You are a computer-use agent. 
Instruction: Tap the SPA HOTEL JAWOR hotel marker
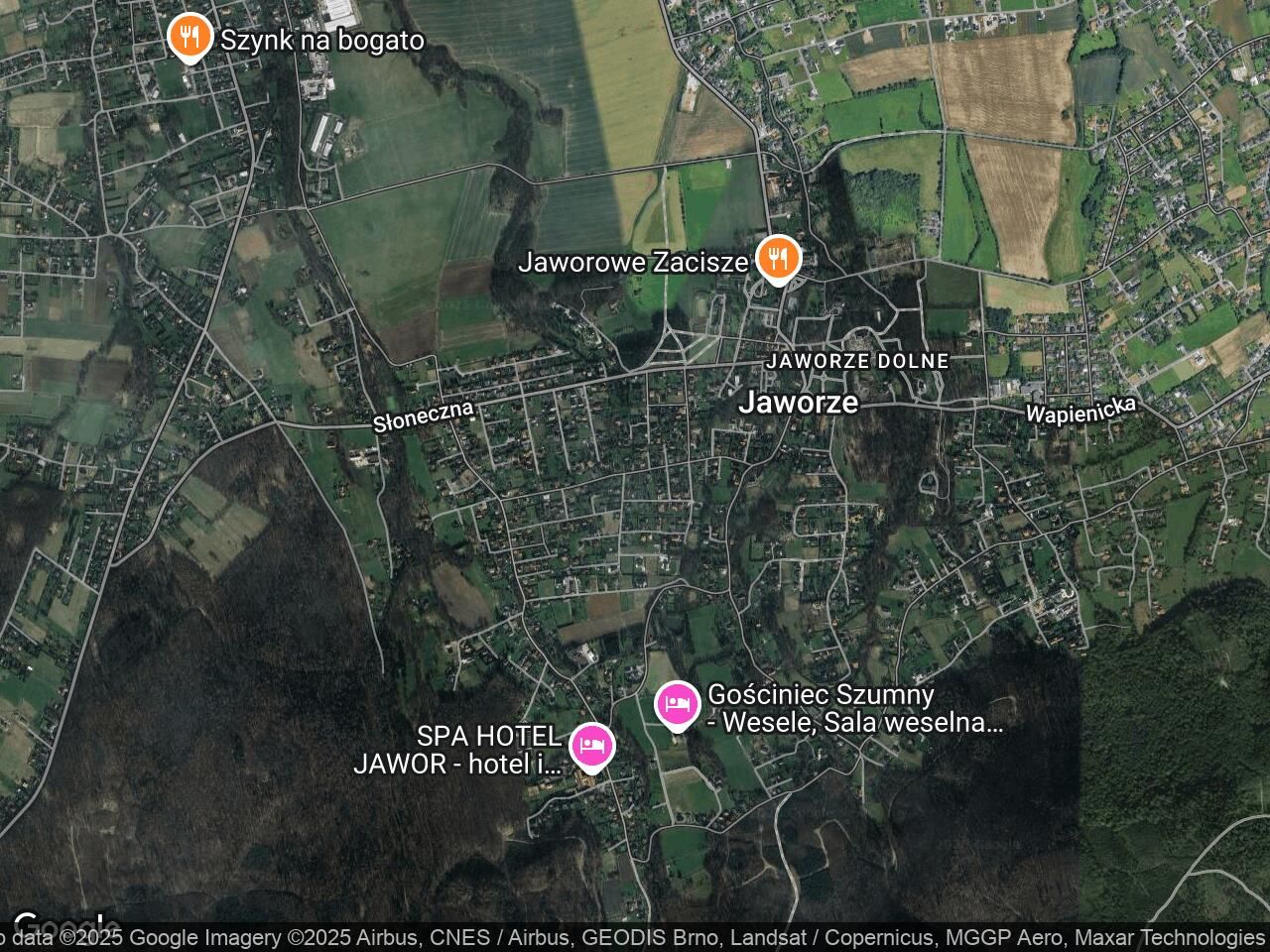(592, 746)
